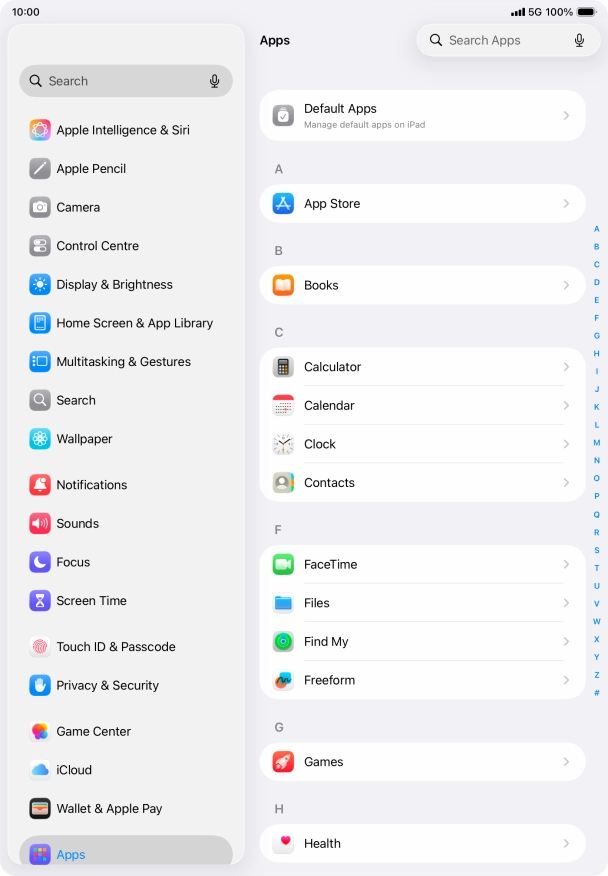
Task: Select Privacy & Security
Action: (107, 685)
